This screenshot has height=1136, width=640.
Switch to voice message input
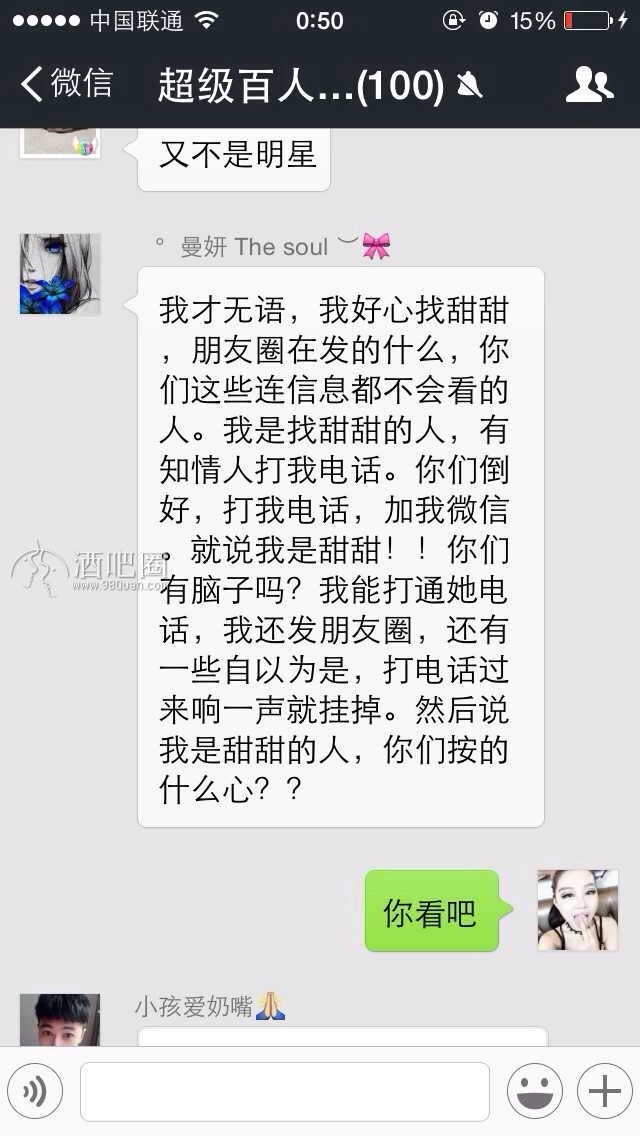click(x=35, y=1092)
